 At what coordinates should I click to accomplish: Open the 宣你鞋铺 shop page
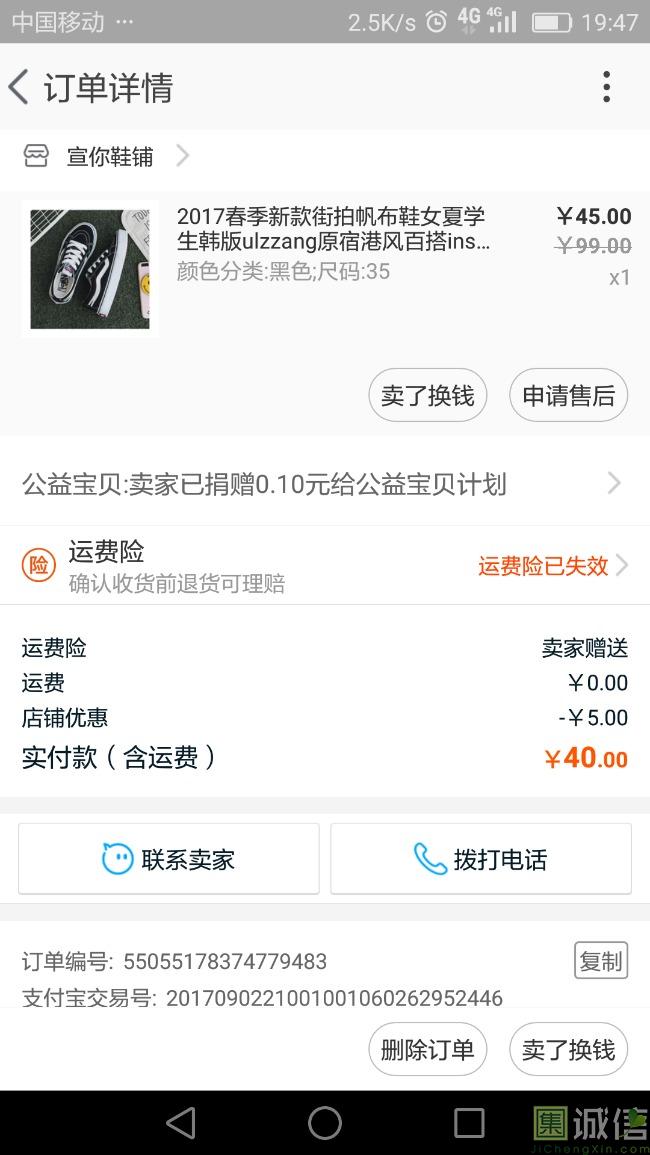point(108,156)
